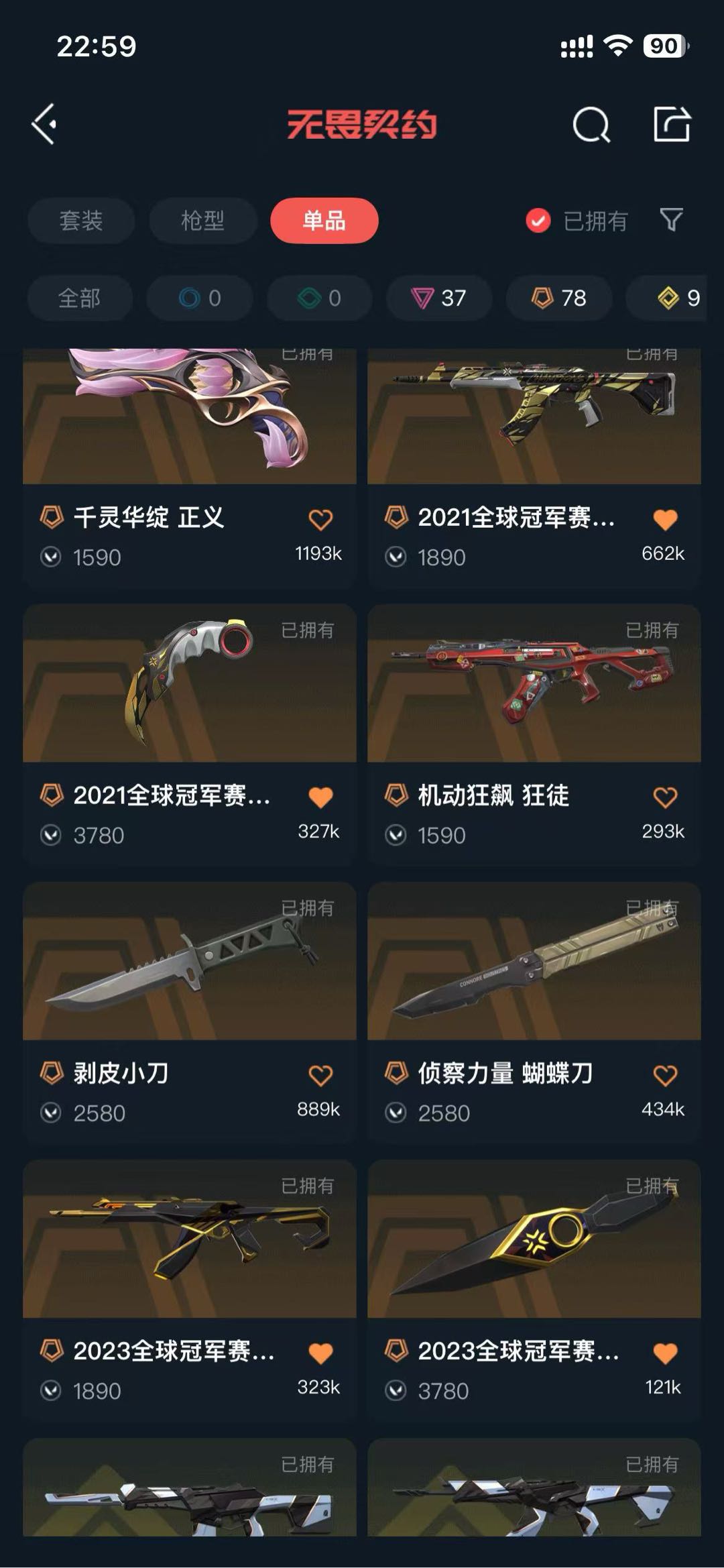
Task: Switch to the 套装 tab
Action: point(80,221)
